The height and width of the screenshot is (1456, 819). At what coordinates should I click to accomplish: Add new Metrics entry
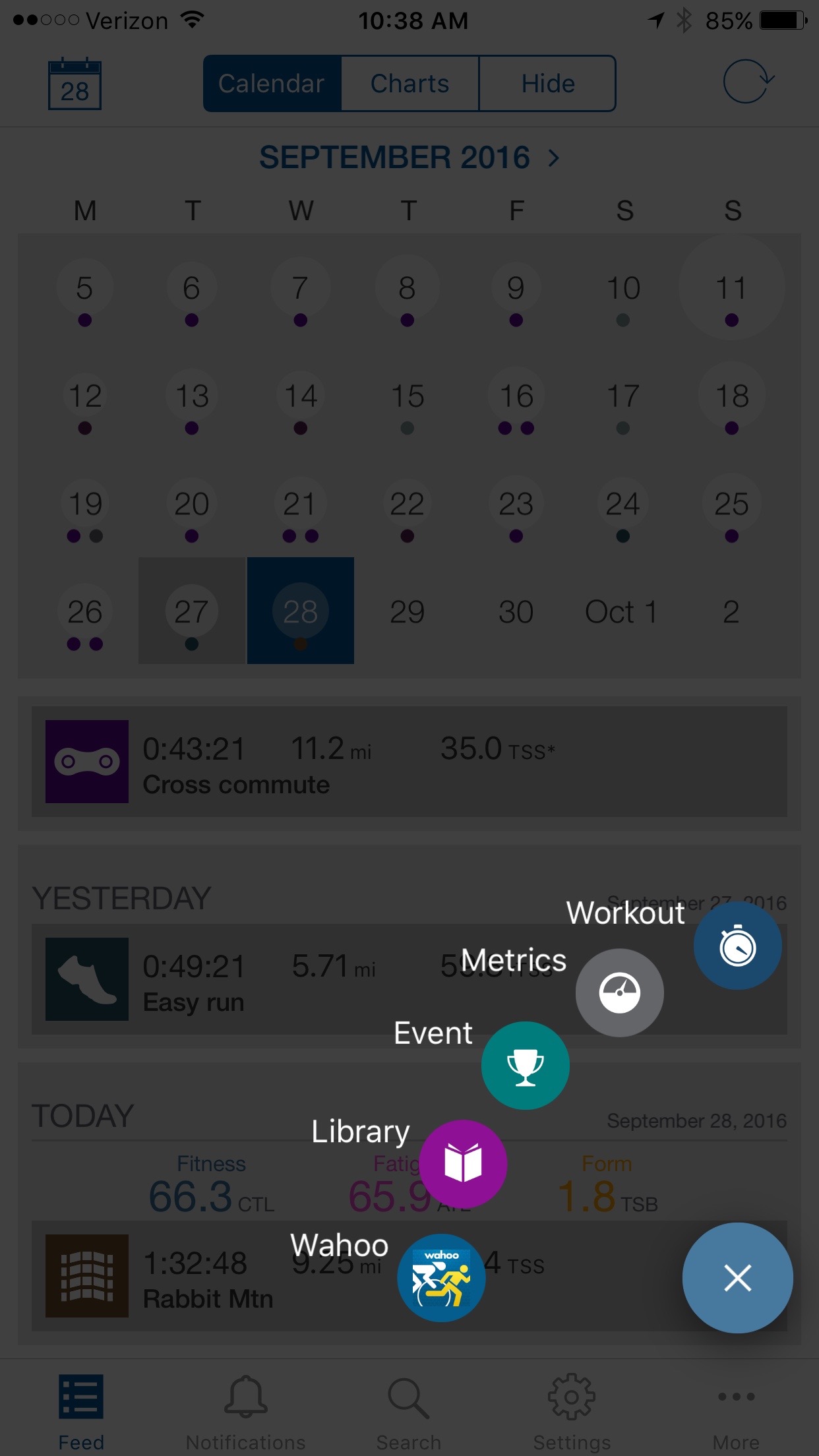[x=619, y=992]
